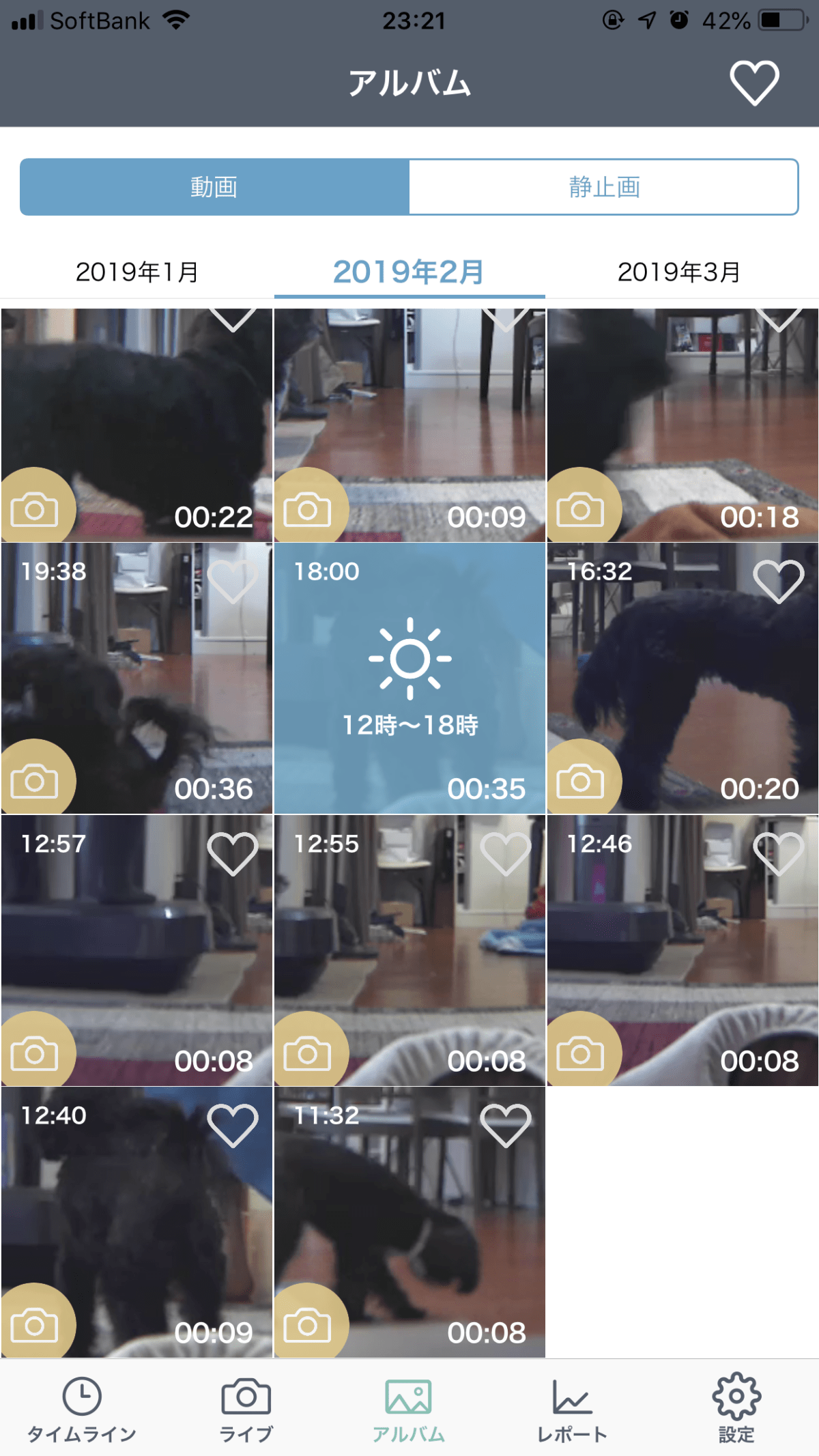Favorite the 12:55 video

505,853
